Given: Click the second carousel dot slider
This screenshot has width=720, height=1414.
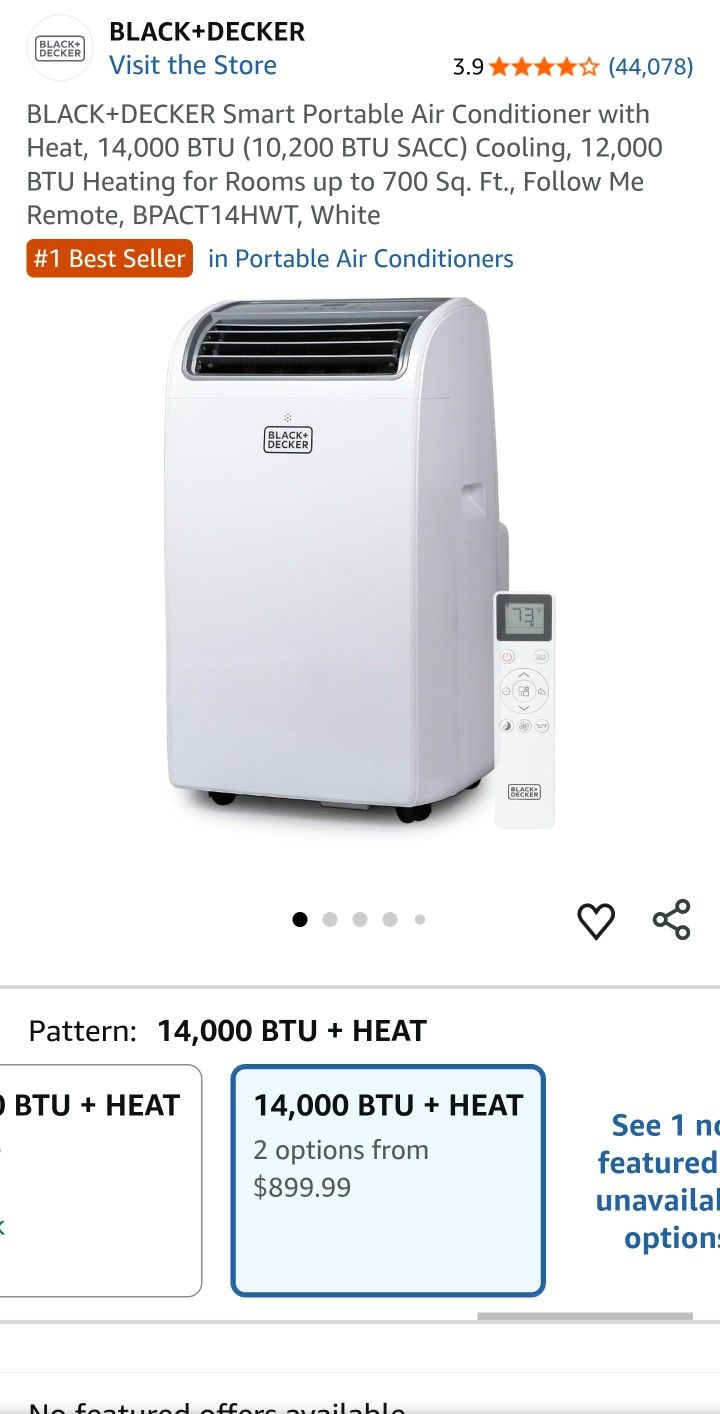Looking at the screenshot, I should [329, 919].
